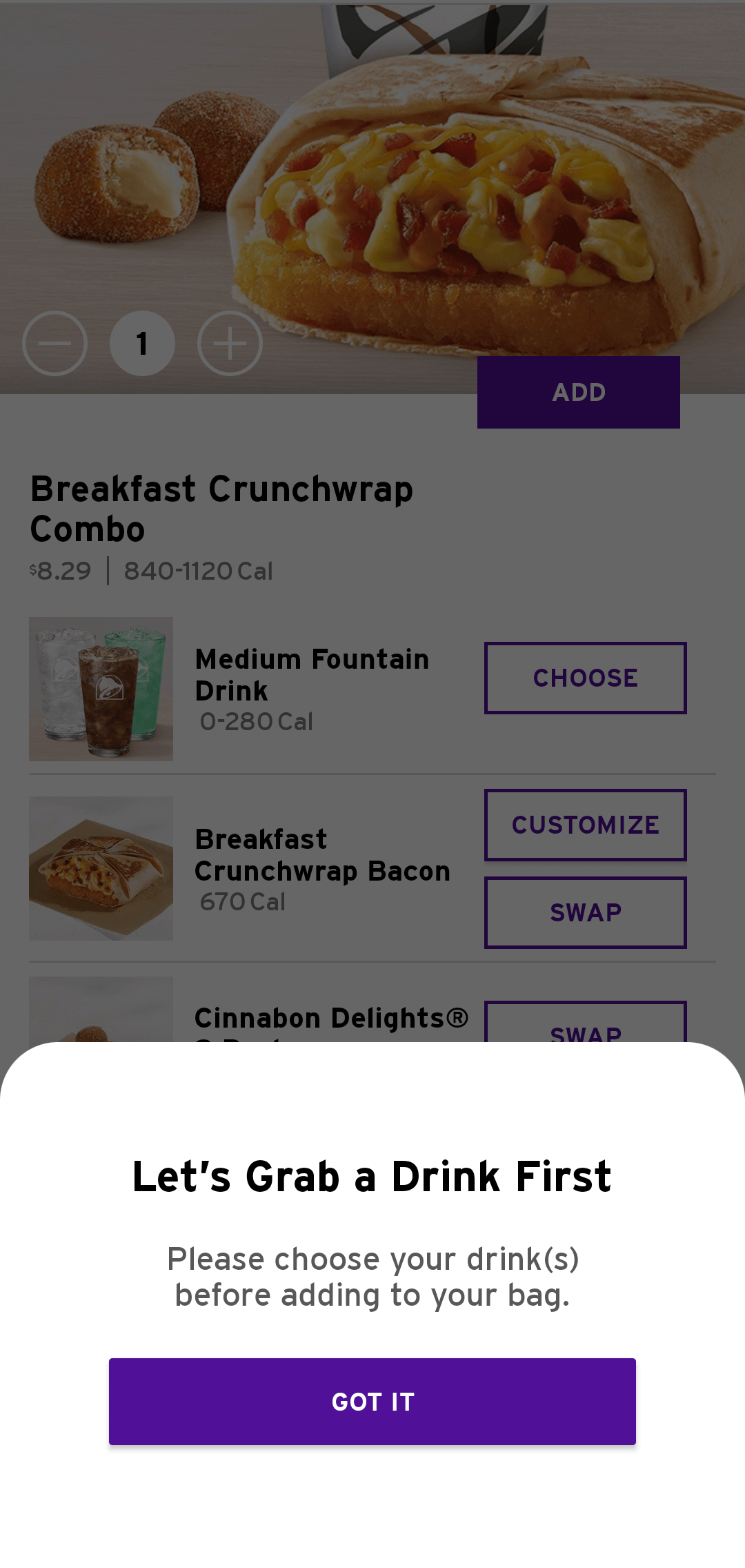Screen dimensions: 745x1568
Task: Swap the Cinnabon Delights item
Action: (x=585, y=1024)
